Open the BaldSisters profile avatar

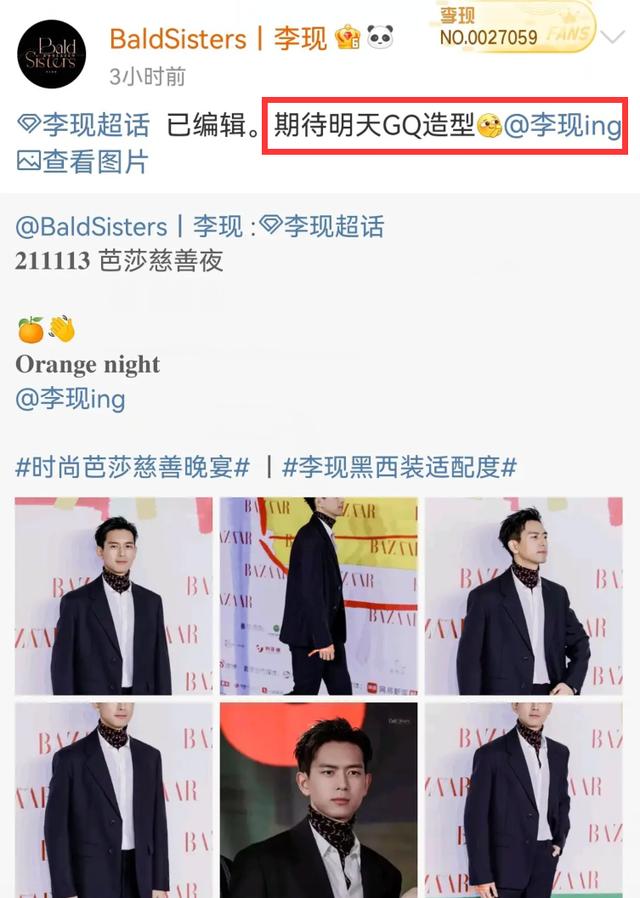point(52,54)
